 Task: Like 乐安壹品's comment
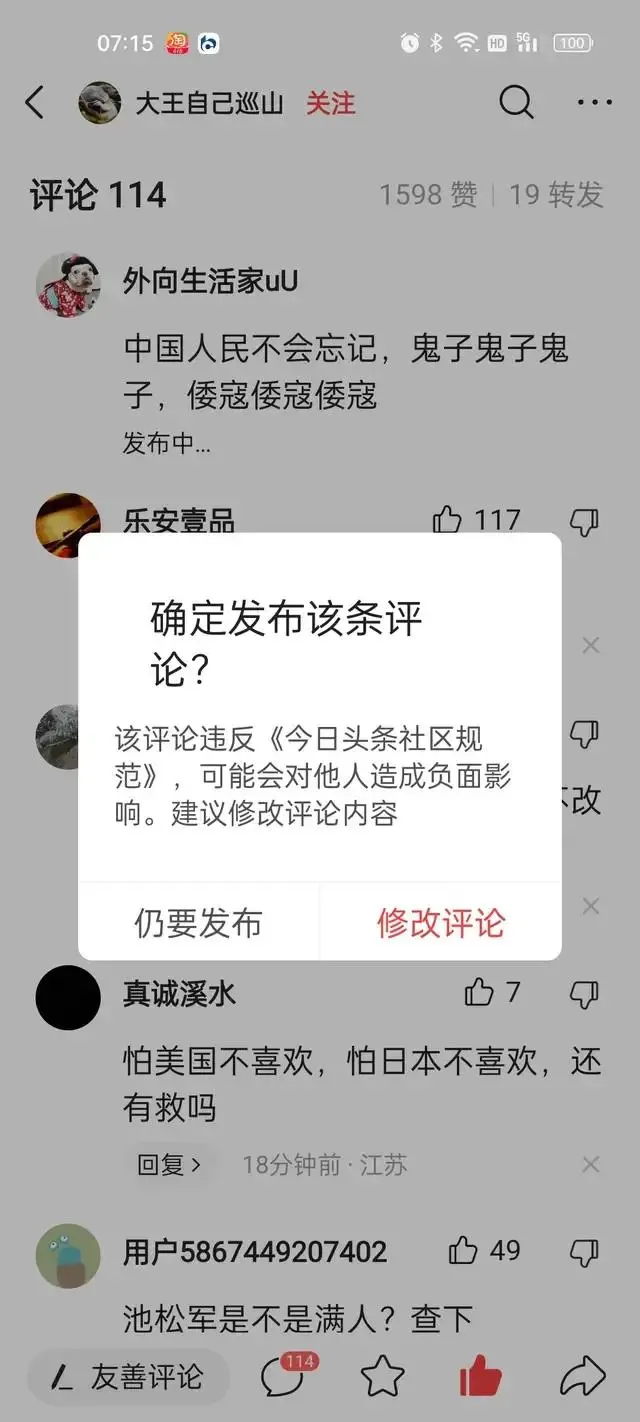coord(447,520)
